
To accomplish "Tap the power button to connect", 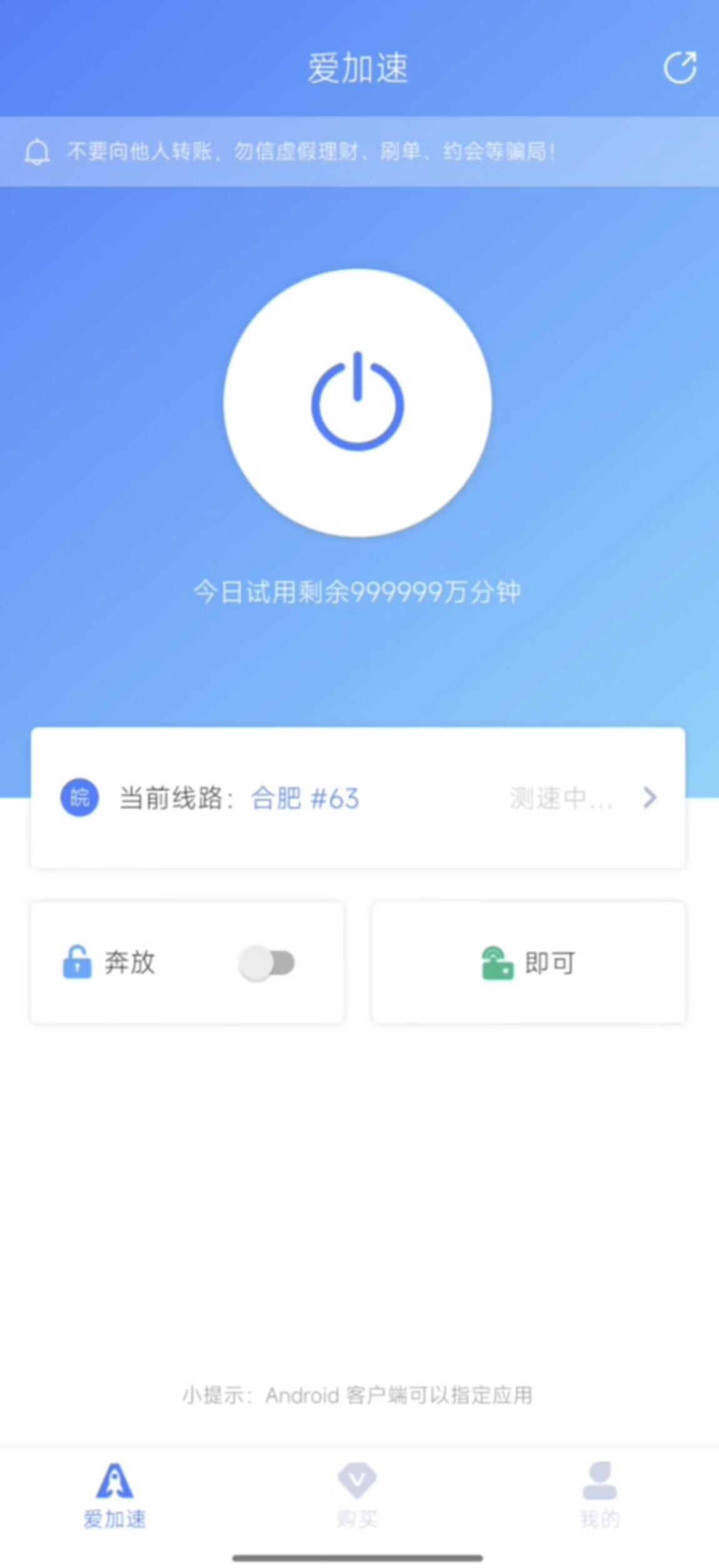I will pyautogui.click(x=358, y=403).
